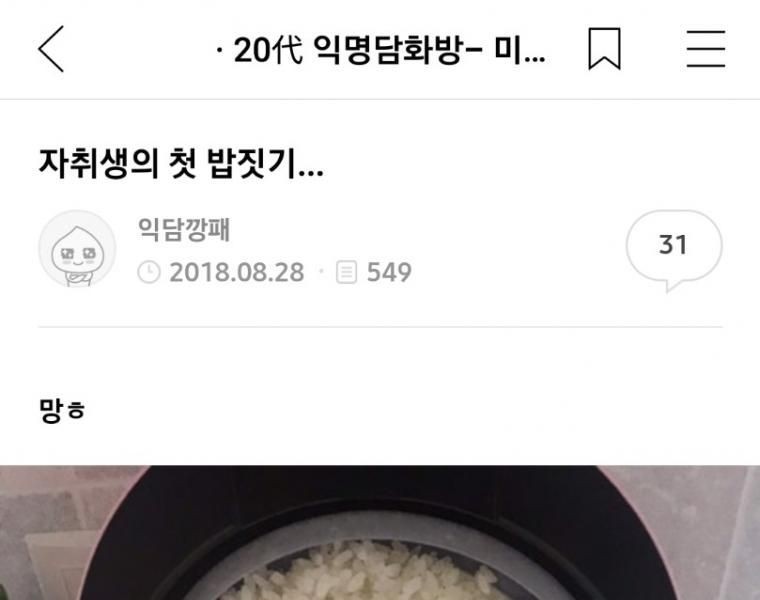
Task: Go back using the back arrow
Action: pos(51,49)
